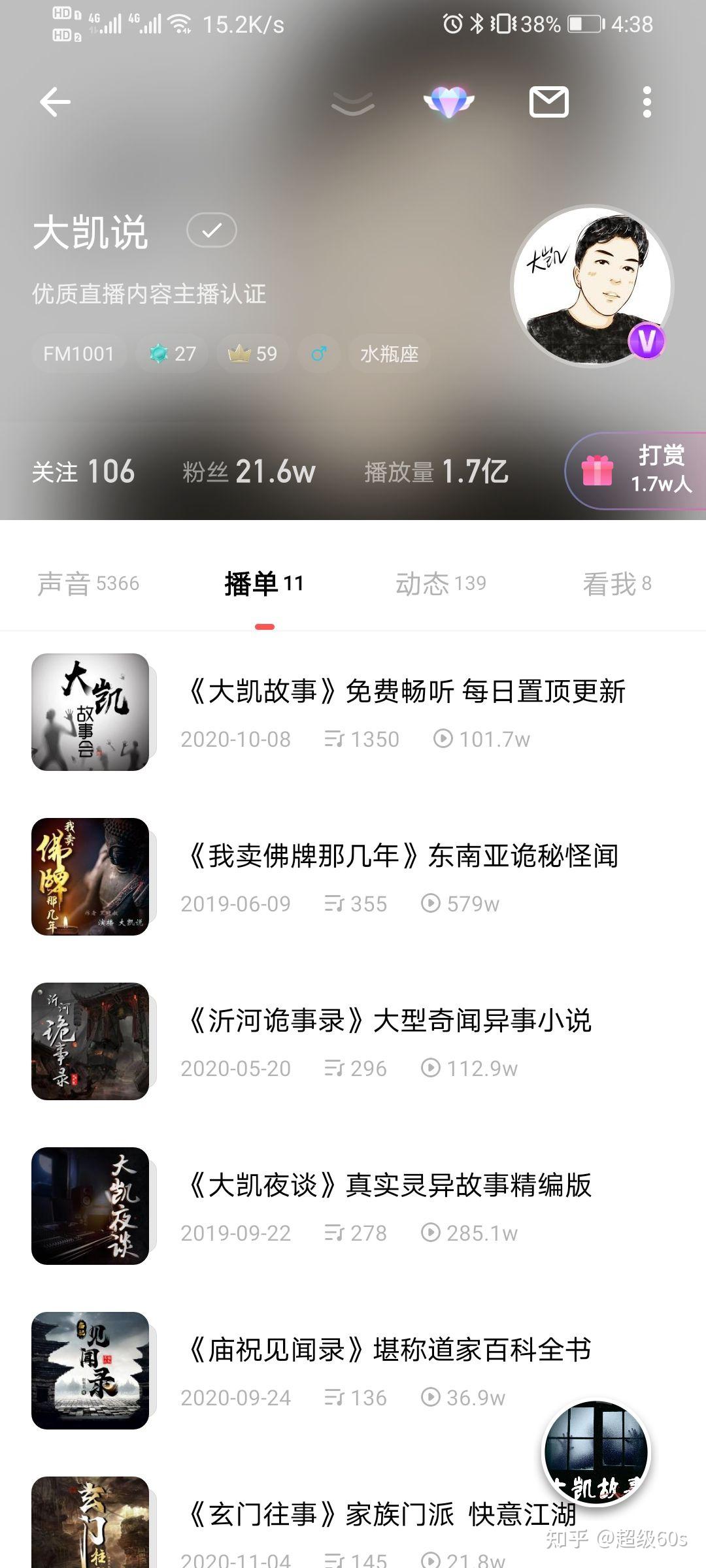
Task: Select the 播单 tab
Action: click(264, 583)
